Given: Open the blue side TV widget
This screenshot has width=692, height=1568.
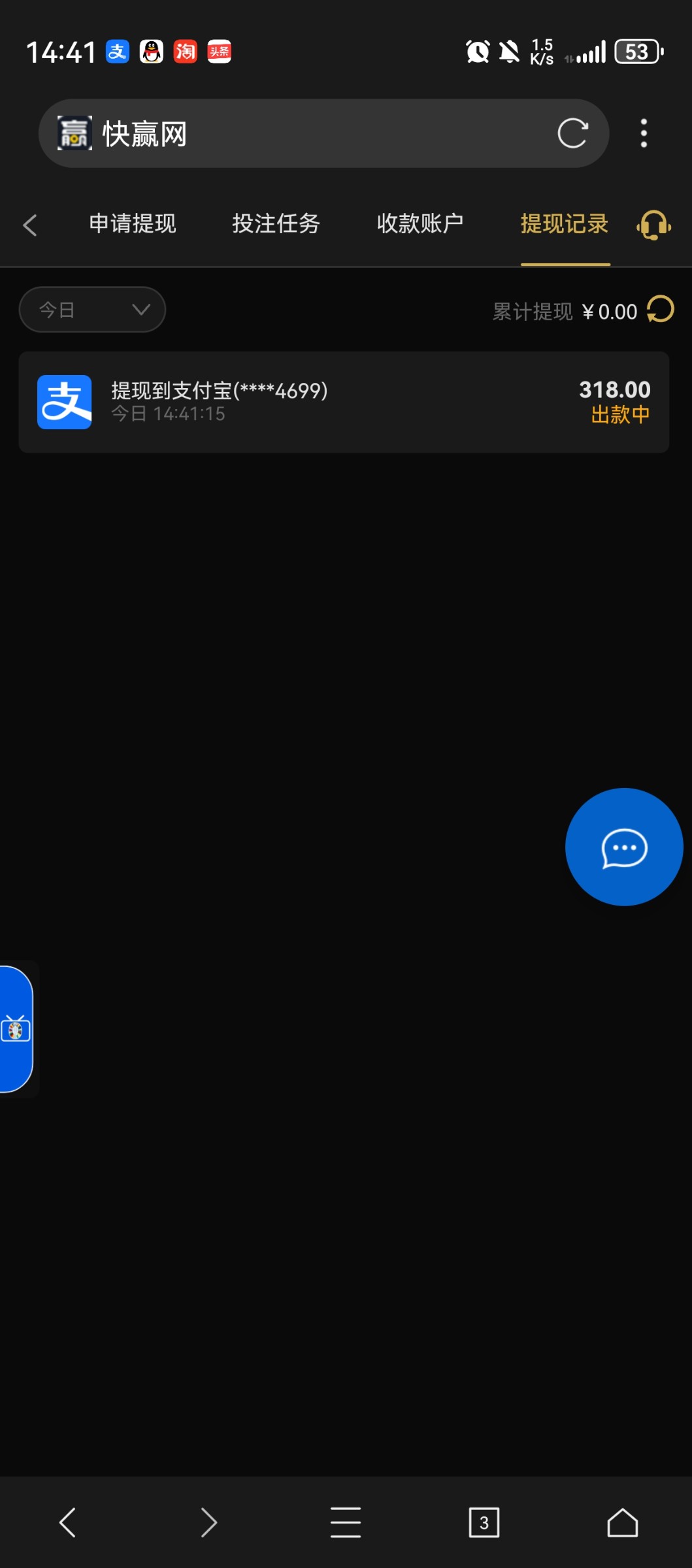Looking at the screenshot, I should tap(16, 1029).
